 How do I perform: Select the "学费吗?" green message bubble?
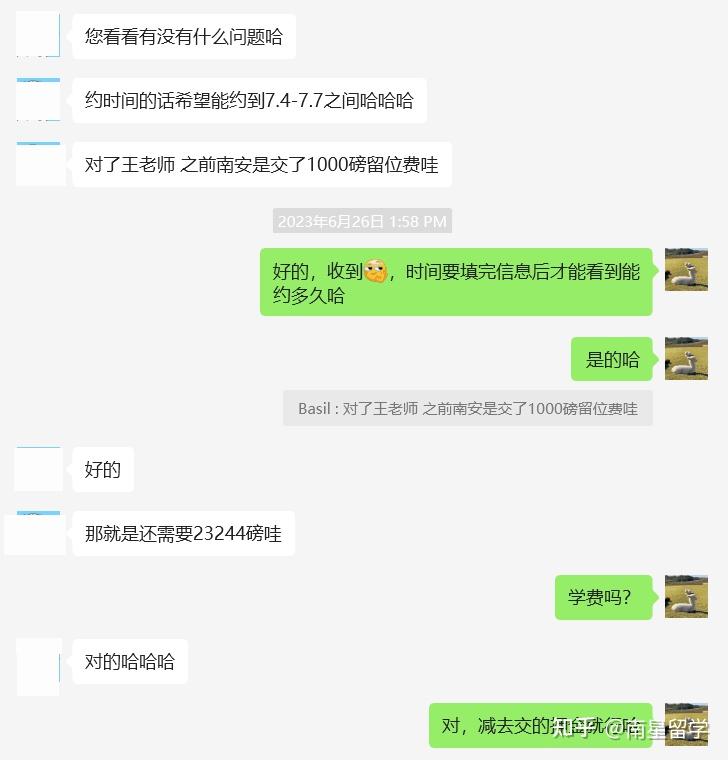coord(603,598)
